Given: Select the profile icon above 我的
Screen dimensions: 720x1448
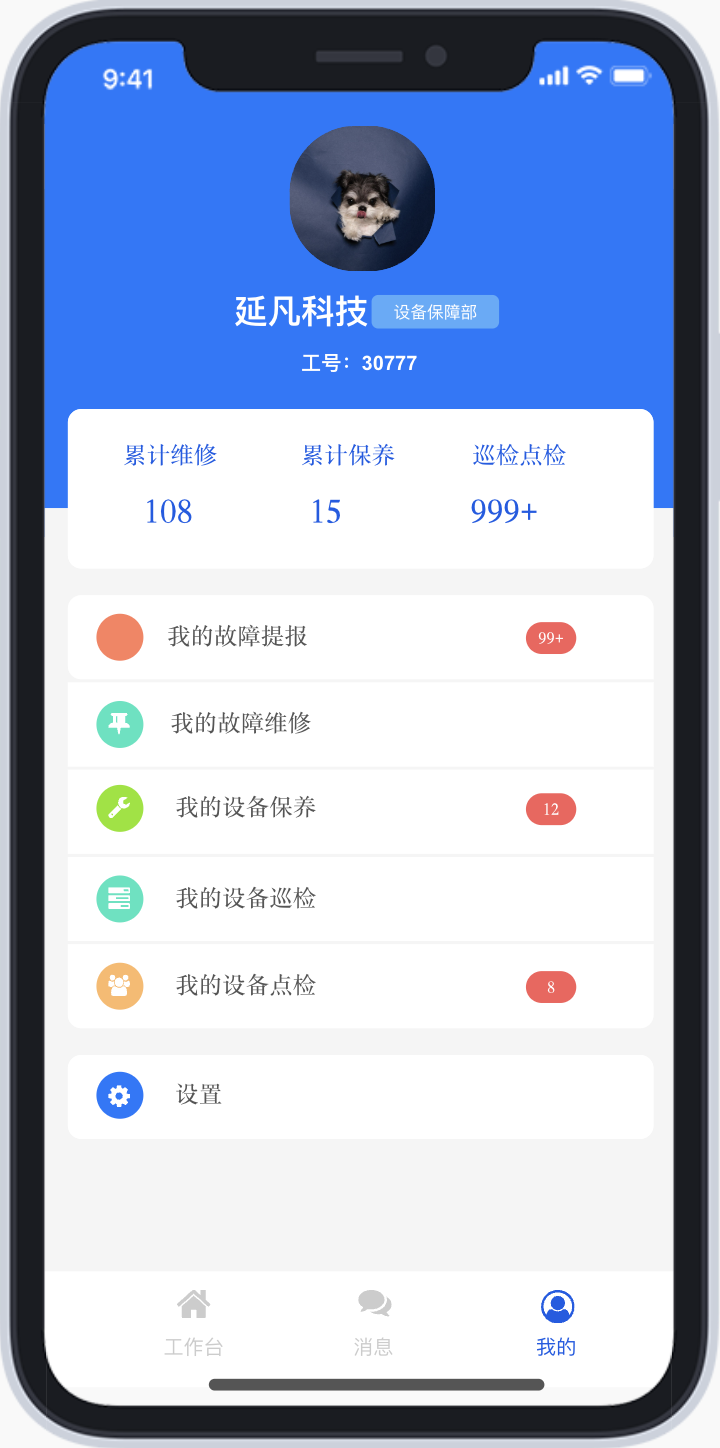Looking at the screenshot, I should [x=557, y=1306].
